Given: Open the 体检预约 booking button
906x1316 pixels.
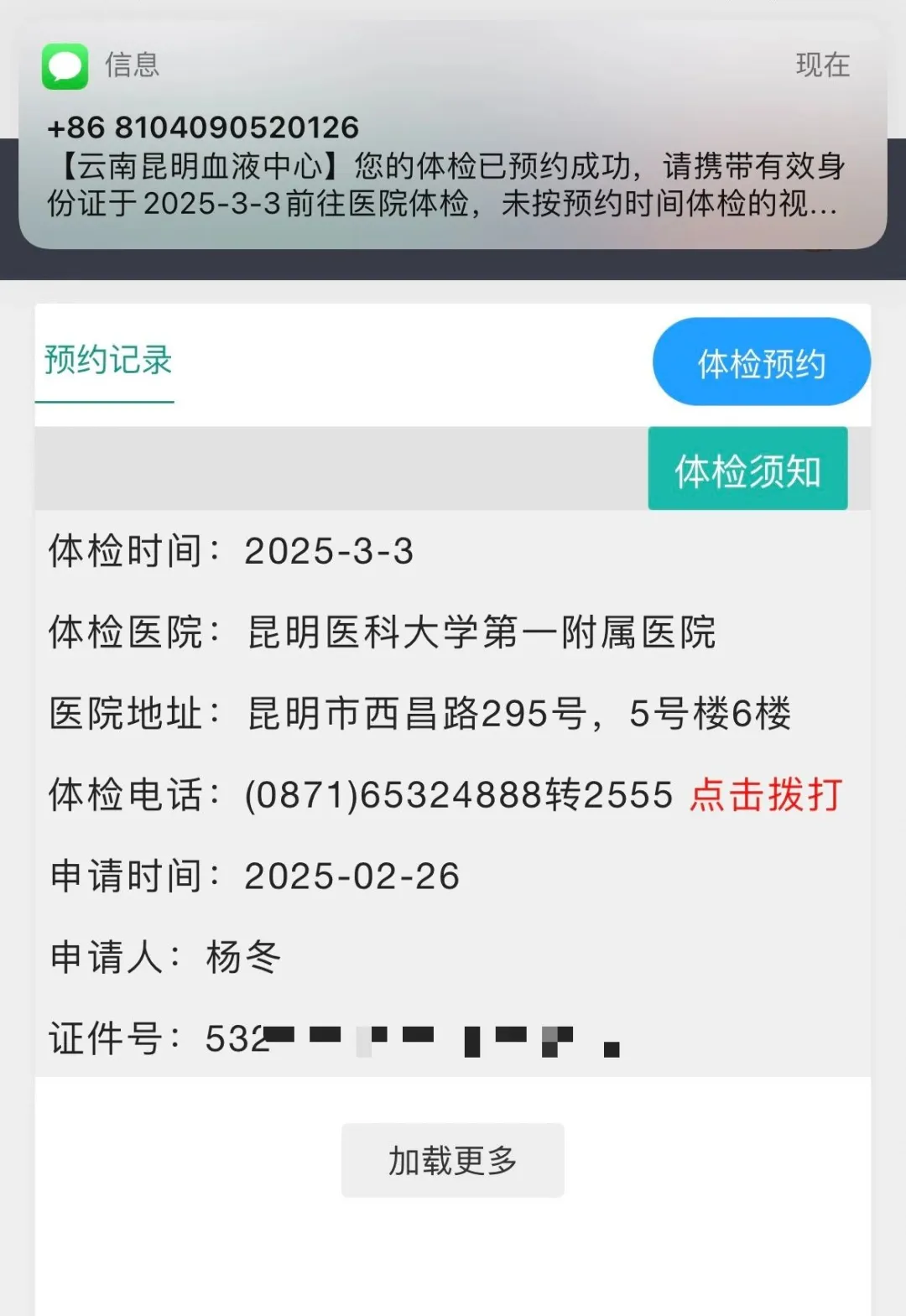Looking at the screenshot, I should tap(761, 362).
